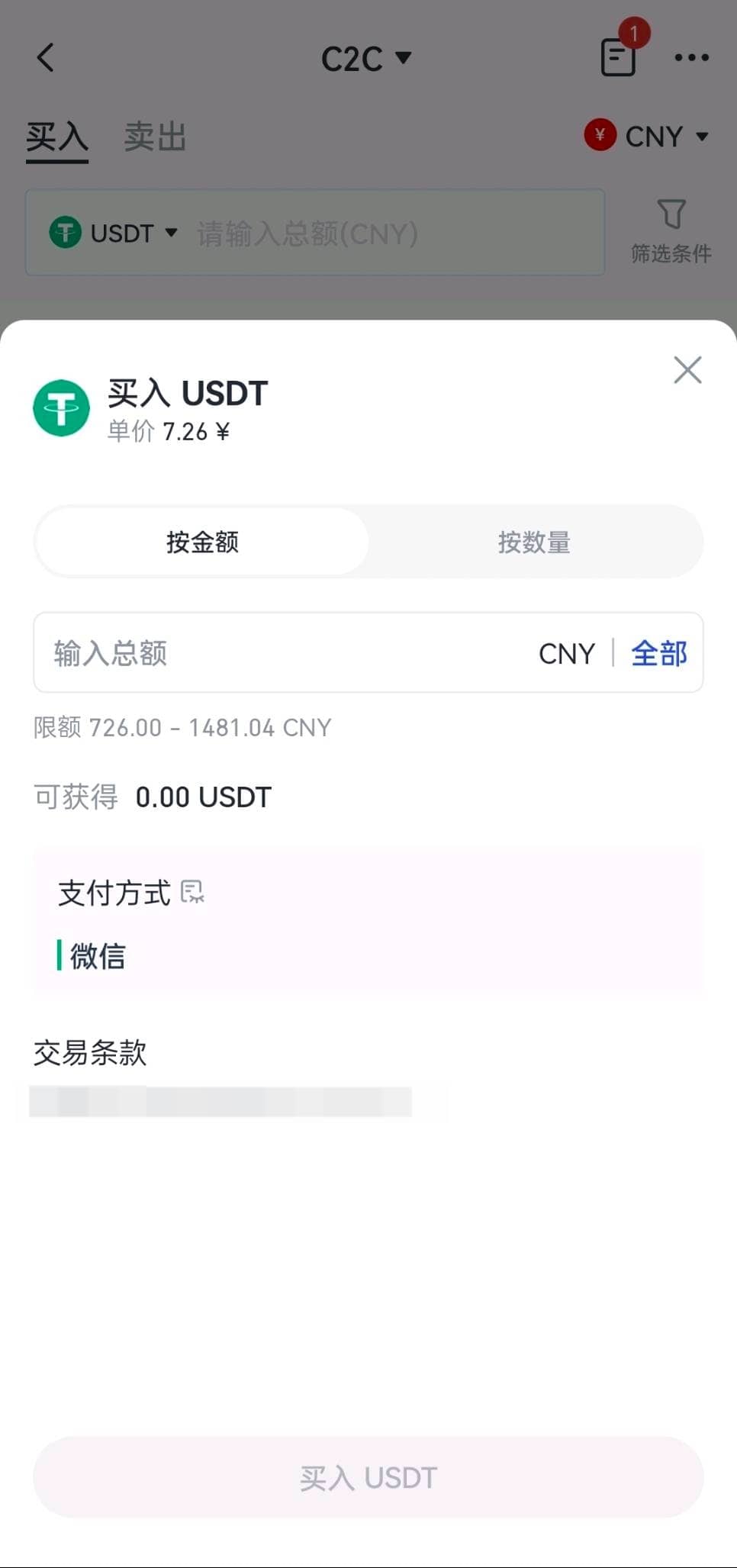Open the payment method icon beside 支付方式

coord(192,892)
